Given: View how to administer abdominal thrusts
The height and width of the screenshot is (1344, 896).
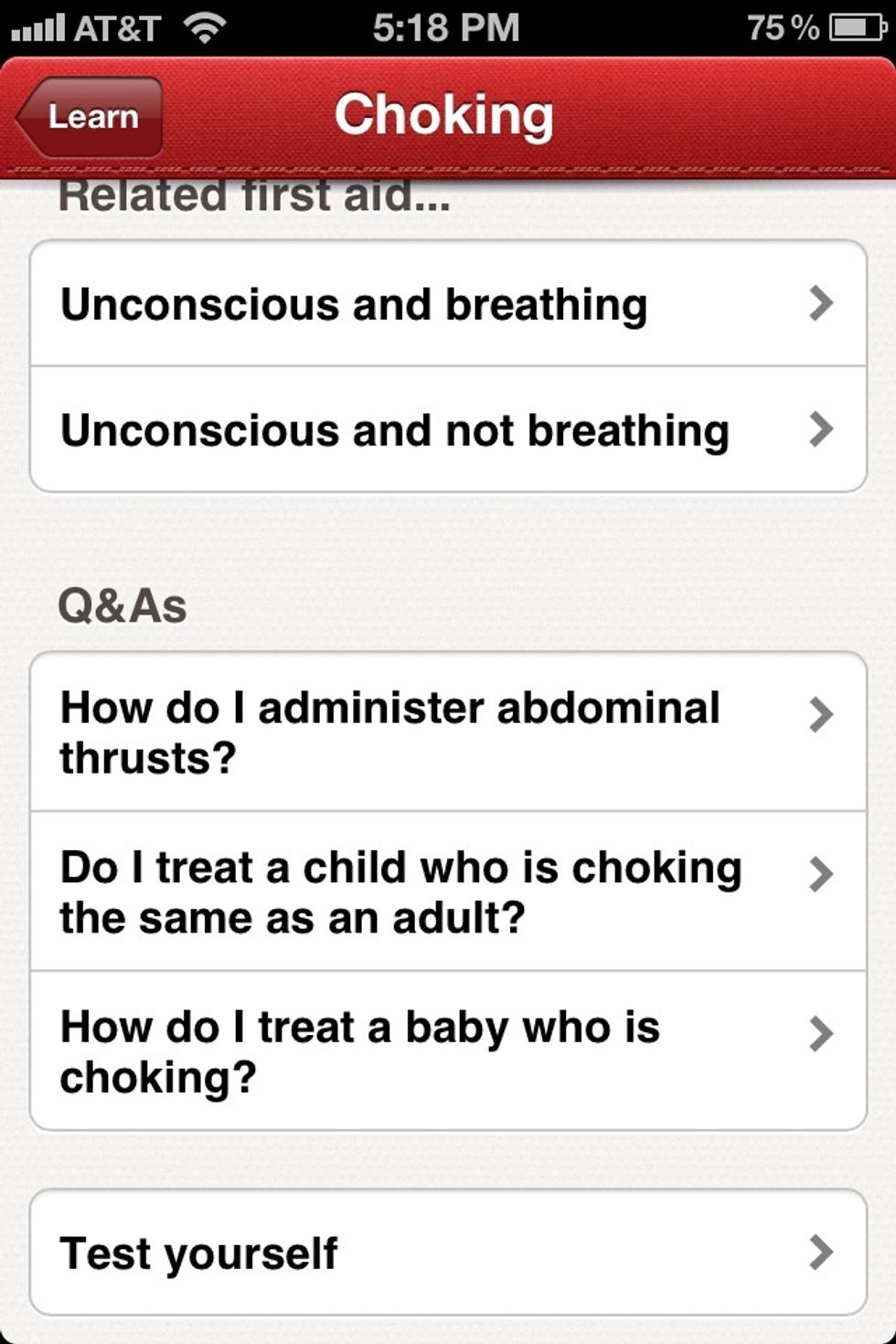Looking at the screenshot, I should tap(448, 732).
